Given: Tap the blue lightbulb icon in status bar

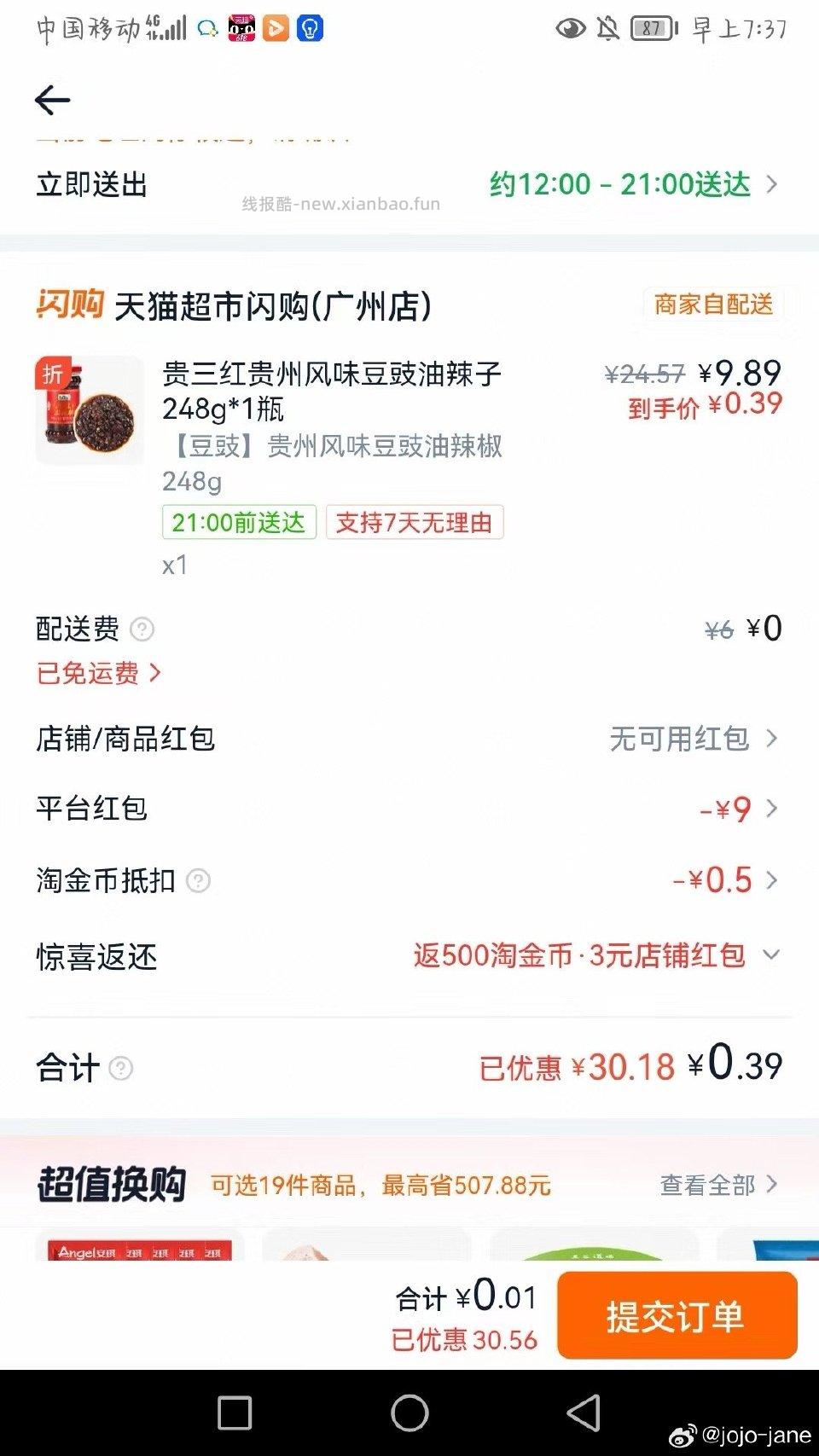Looking at the screenshot, I should [309, 28].
